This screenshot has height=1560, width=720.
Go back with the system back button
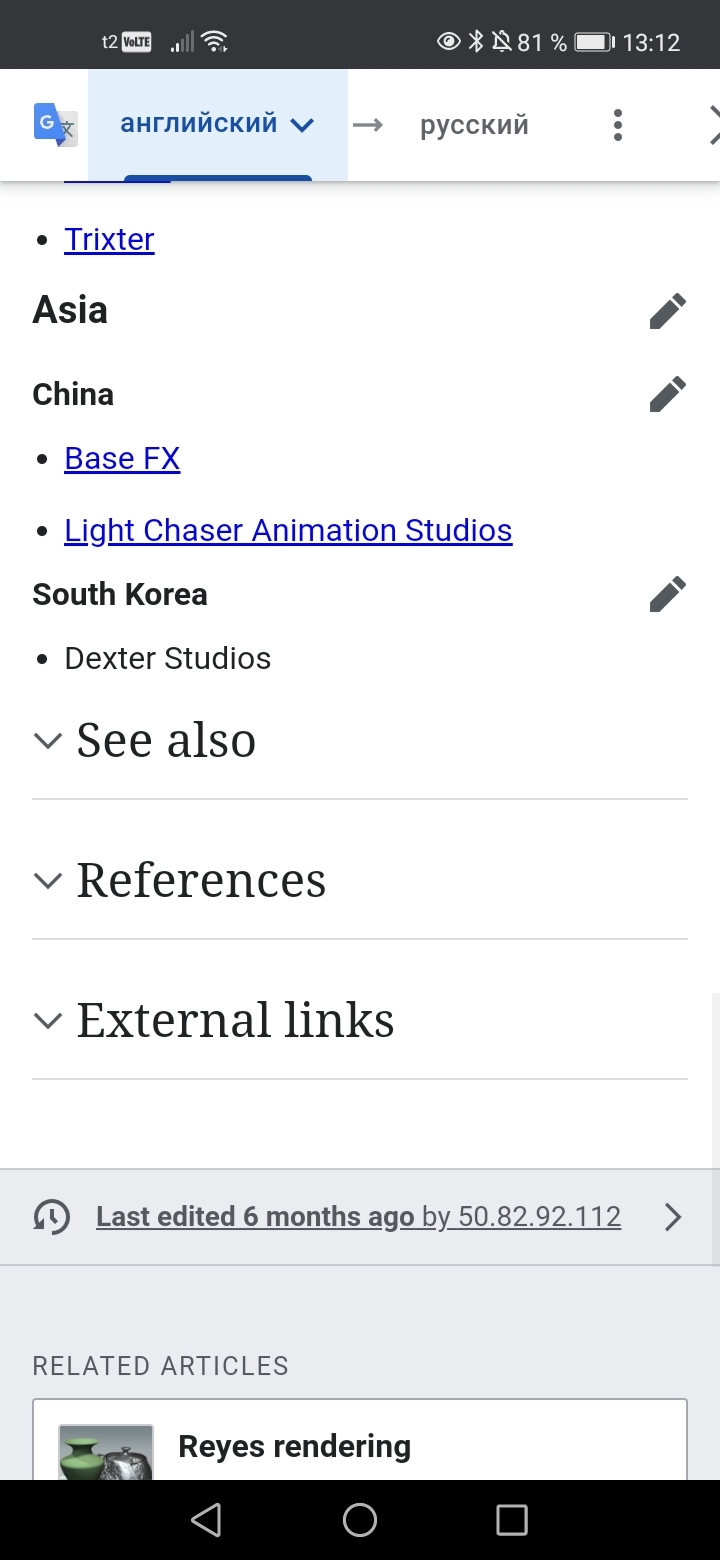(x=206, y=1520)
